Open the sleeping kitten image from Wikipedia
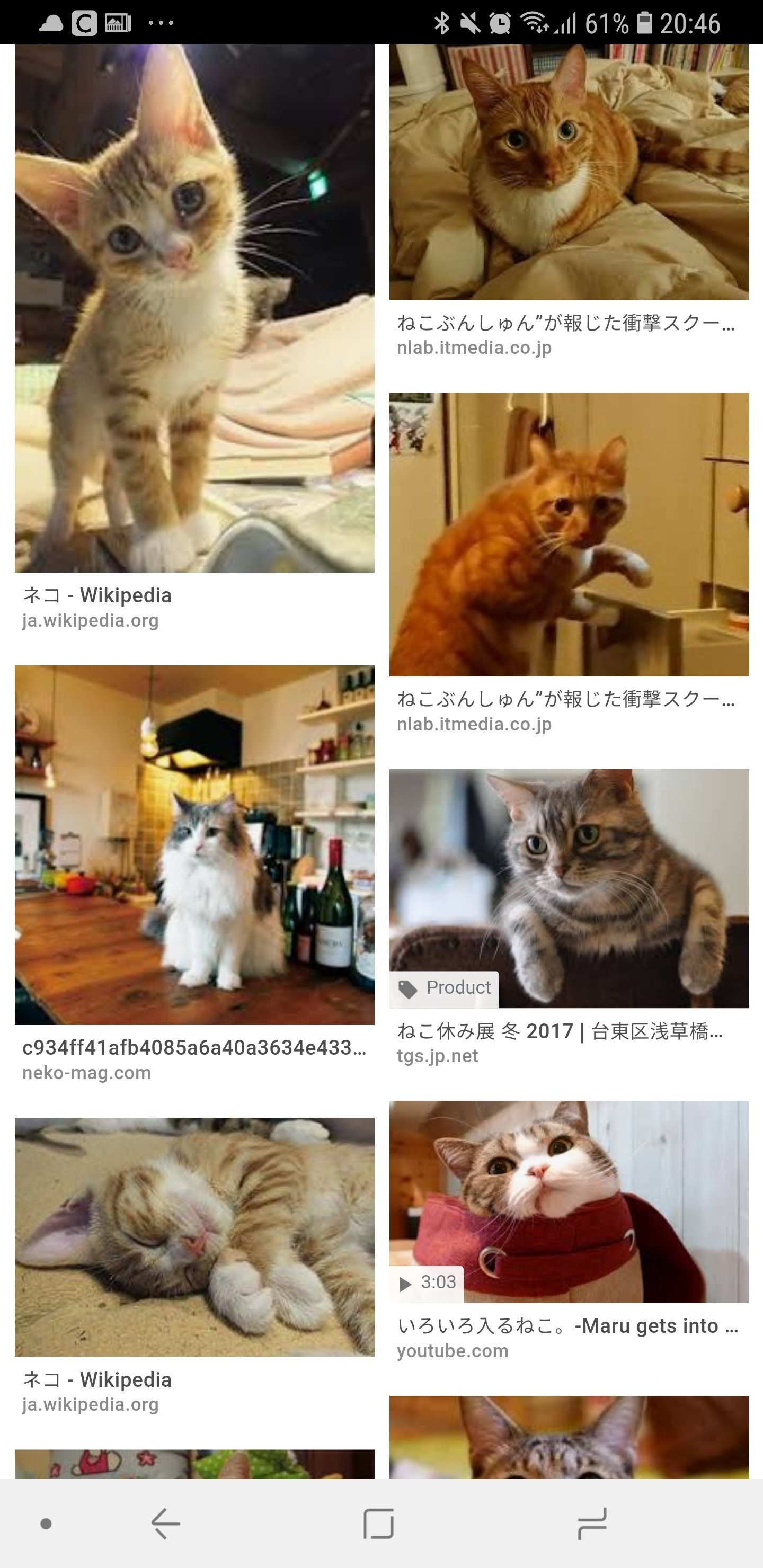Viewport: 763px width, 1568px height. point(194,1236)
